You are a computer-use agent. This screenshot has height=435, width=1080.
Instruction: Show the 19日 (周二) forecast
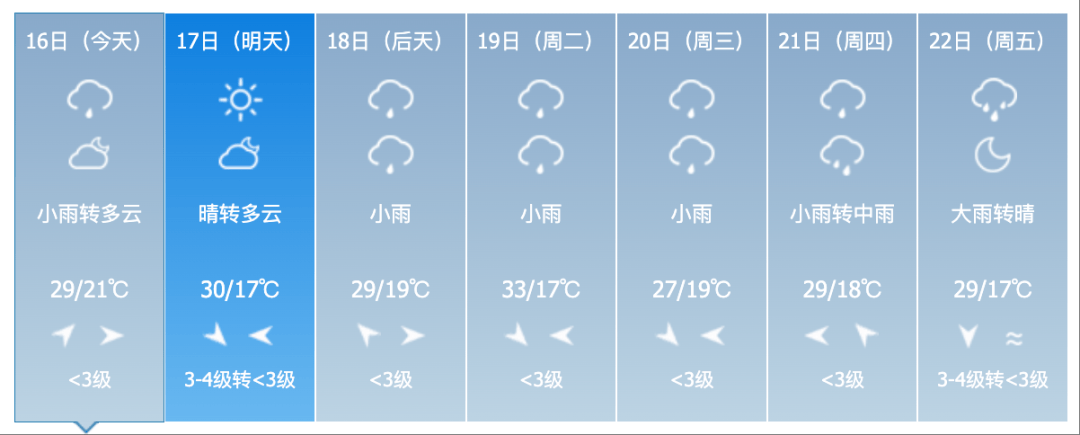pos(541,217)
